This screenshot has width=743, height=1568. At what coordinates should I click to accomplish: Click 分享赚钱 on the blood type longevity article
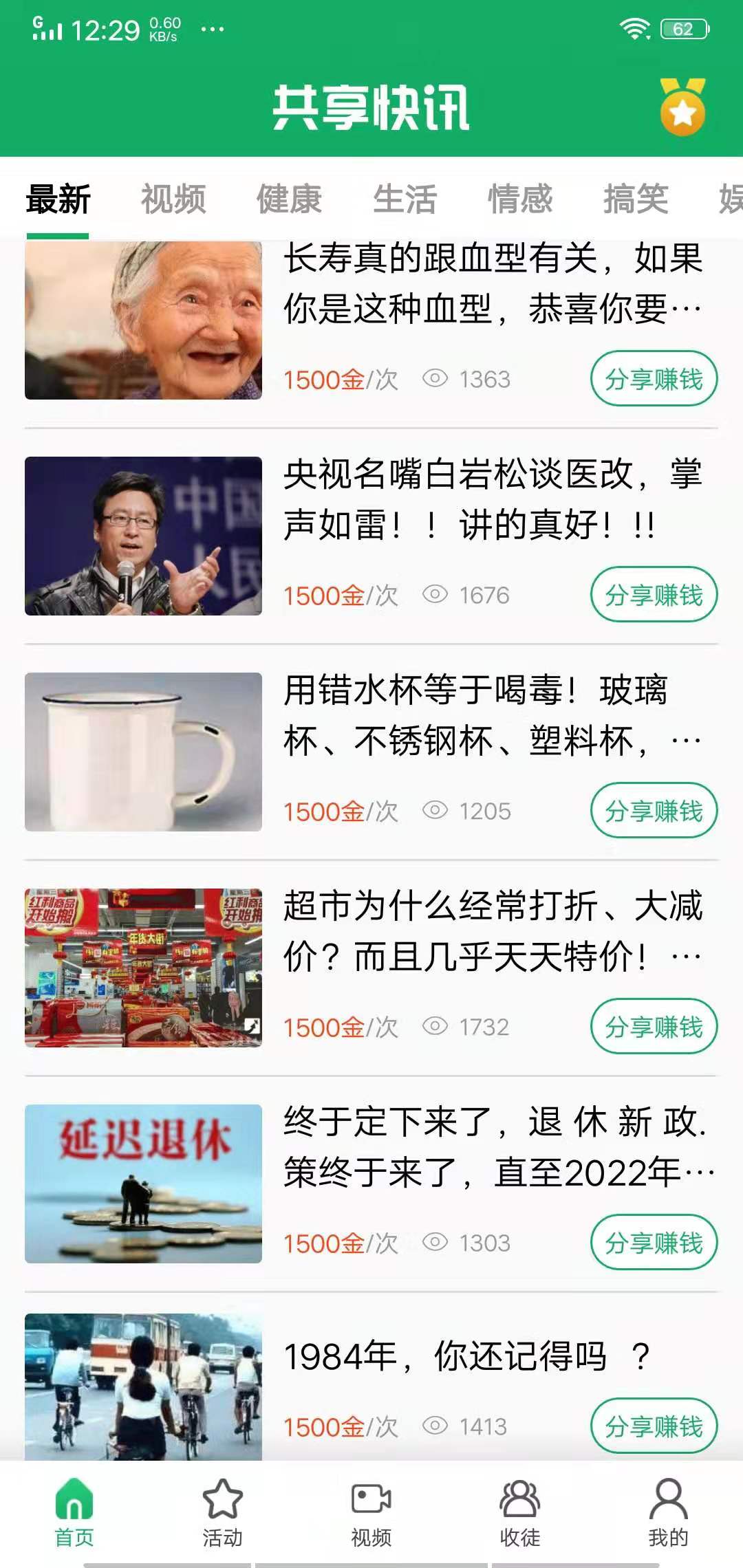pos(654,378)
